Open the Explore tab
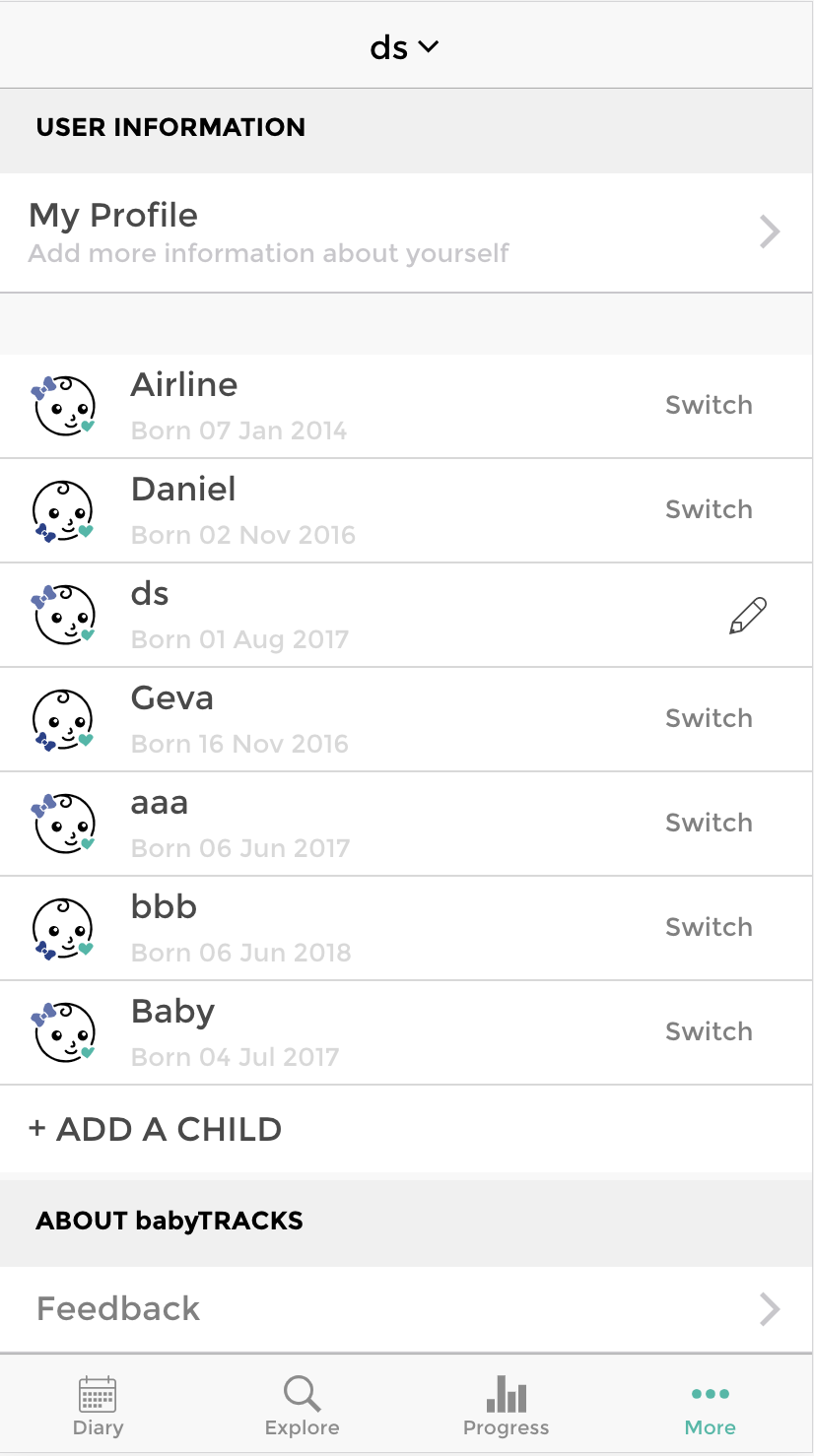Image resolution: width=814 pixels, height=1456 pixels. tap(302, 1403)
